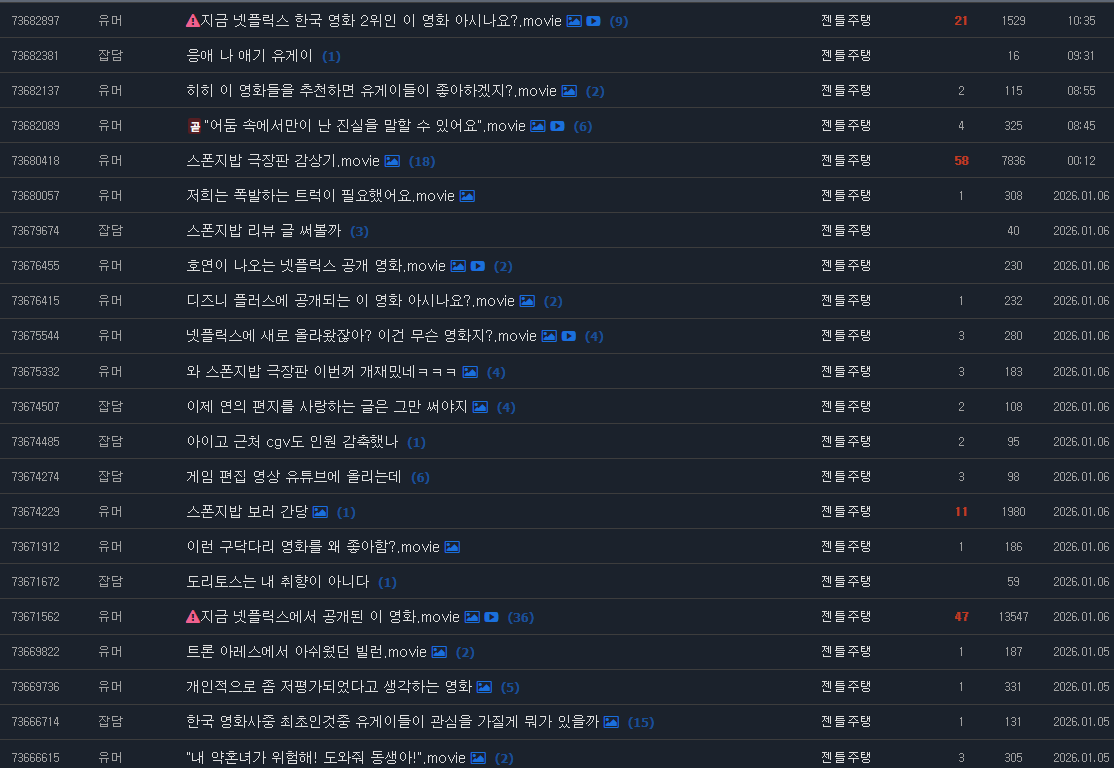This screenshot has height=768, width=1114.
Task: Open post '저희는 폭발하는 트럭이 필요했어요'
Action: coord(320,196)
